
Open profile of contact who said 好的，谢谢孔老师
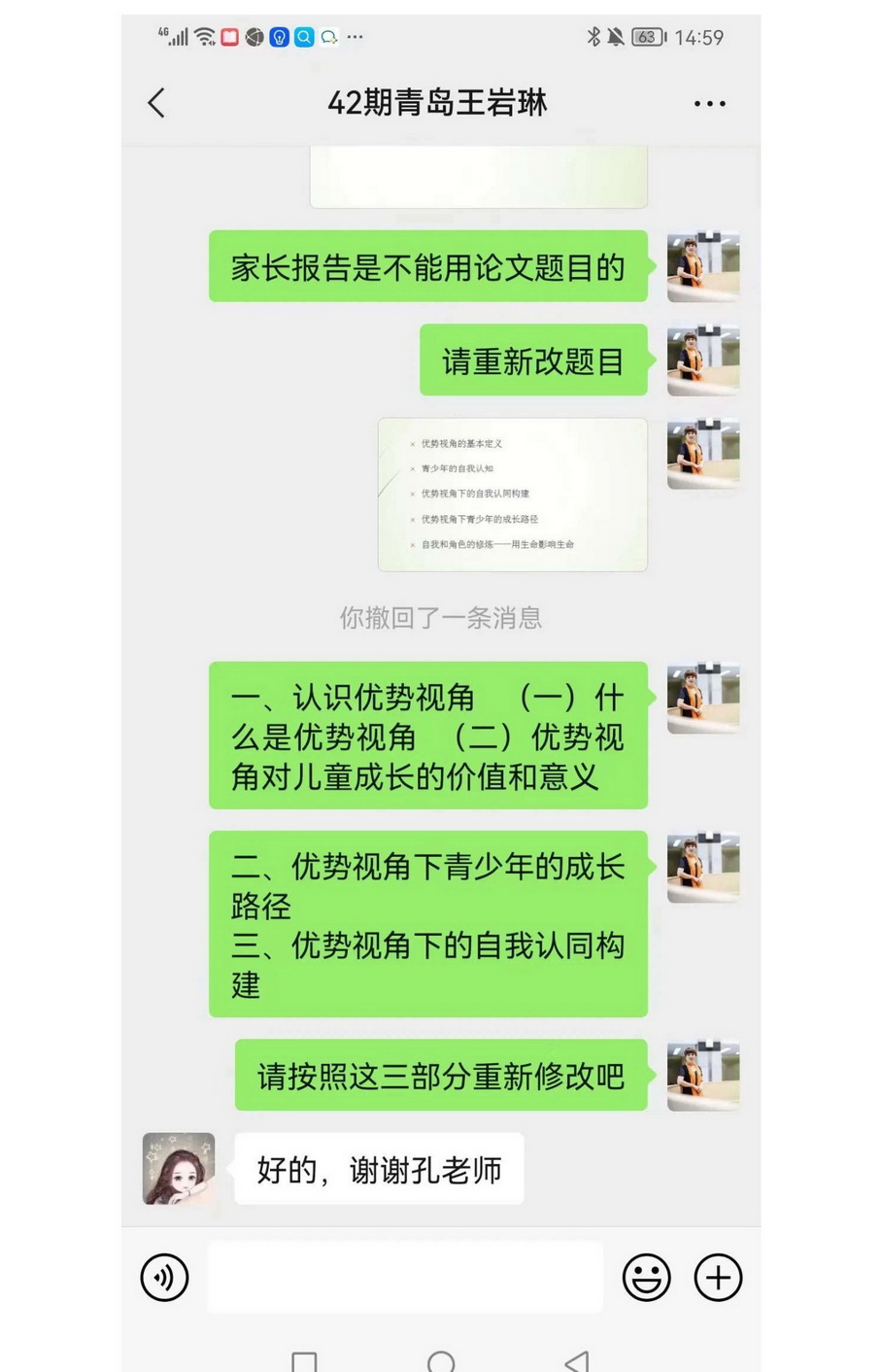tap(179, 1168)
